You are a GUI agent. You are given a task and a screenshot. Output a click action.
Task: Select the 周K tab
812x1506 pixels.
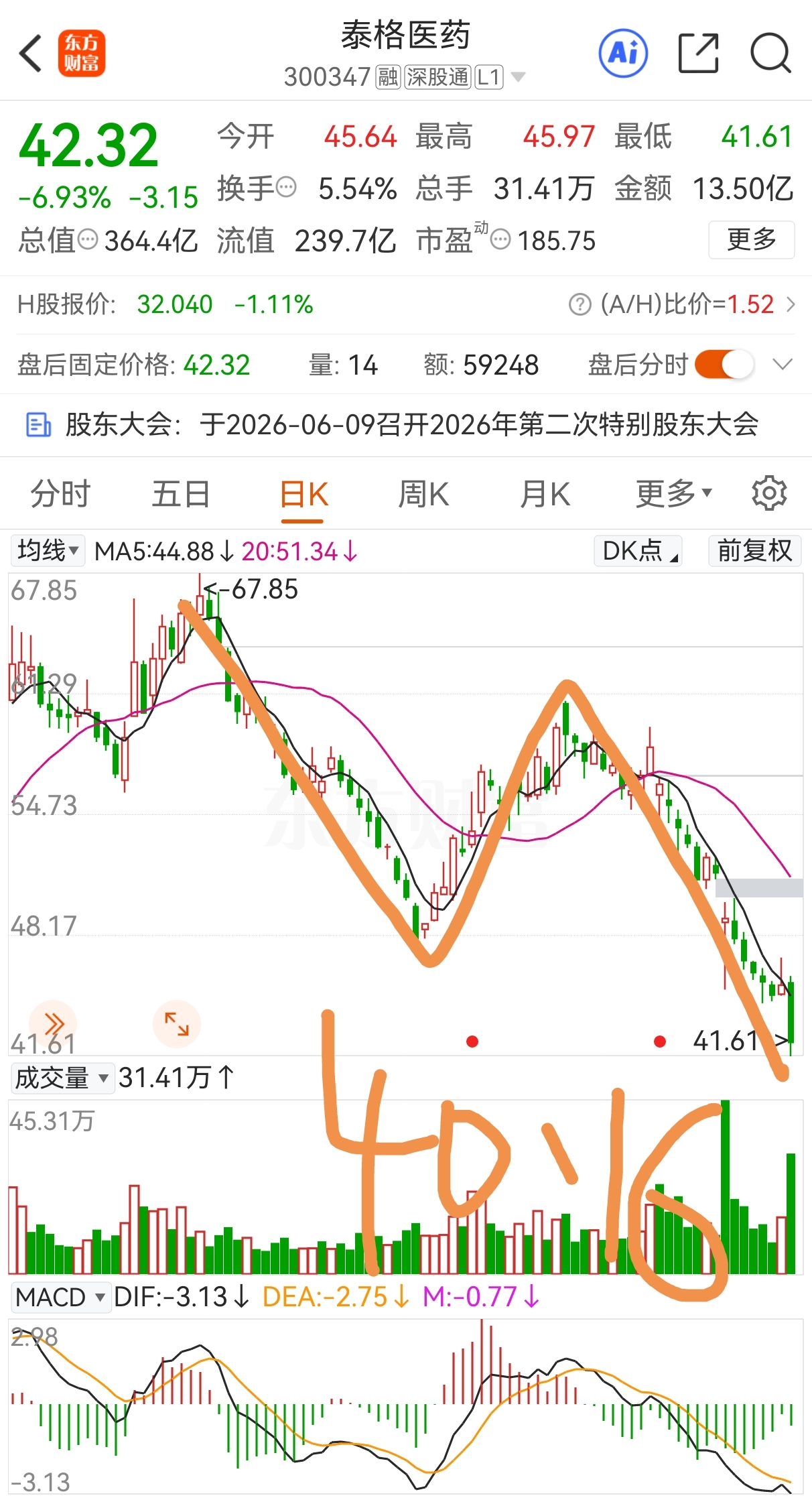(423, 495)
